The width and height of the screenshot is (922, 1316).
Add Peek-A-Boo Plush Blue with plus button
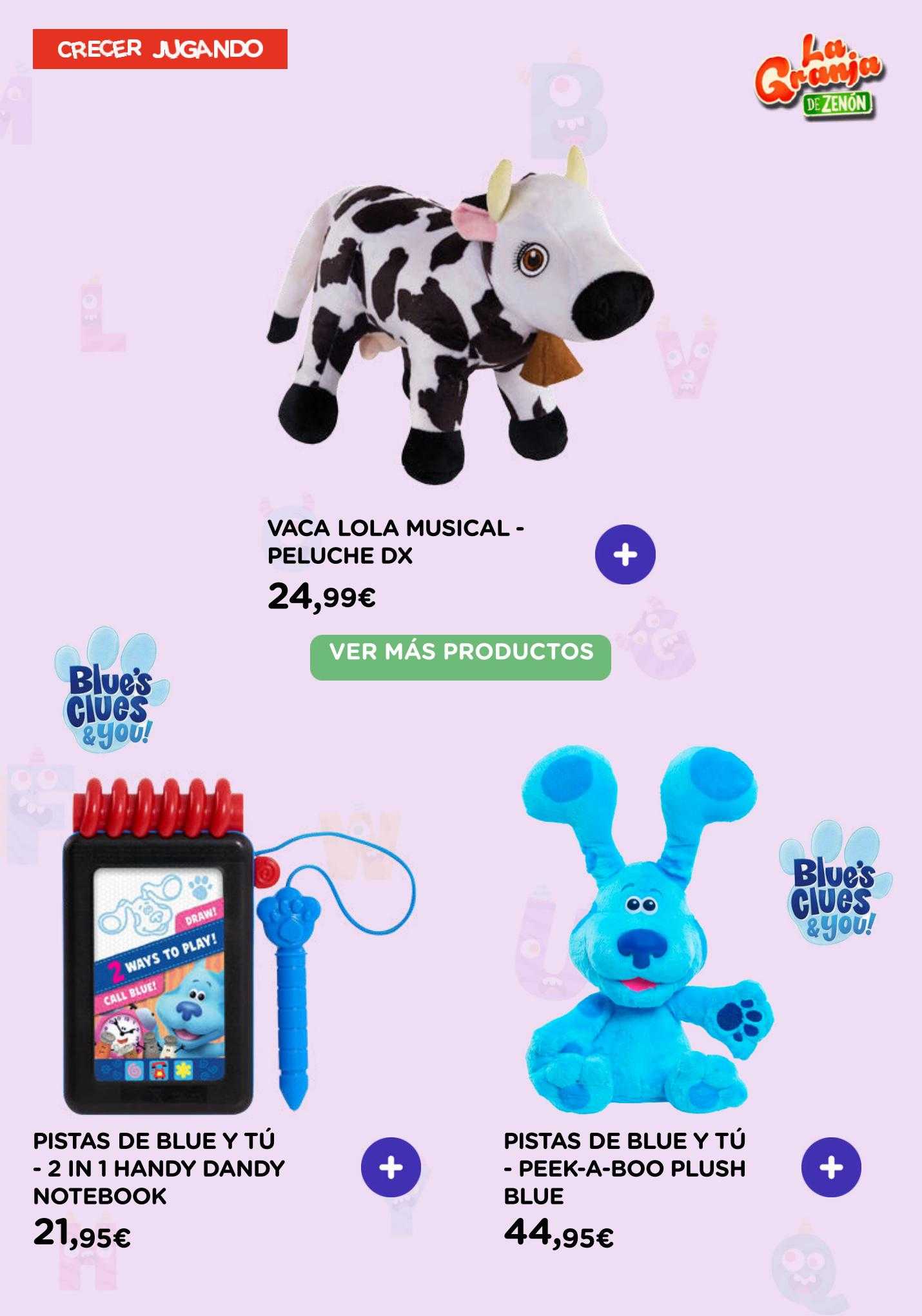(x=831, y=1168)
